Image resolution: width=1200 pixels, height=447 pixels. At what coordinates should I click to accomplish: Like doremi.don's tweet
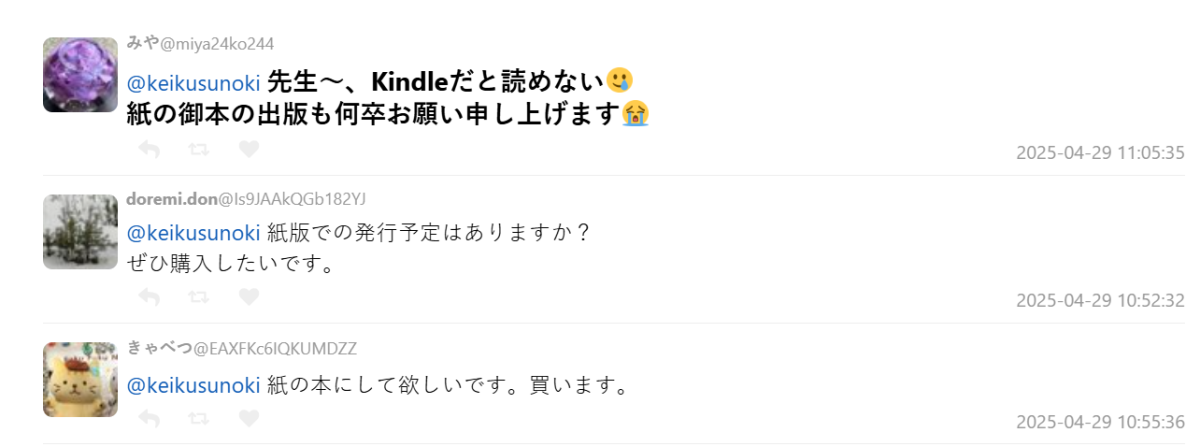[x=249, y=297]
